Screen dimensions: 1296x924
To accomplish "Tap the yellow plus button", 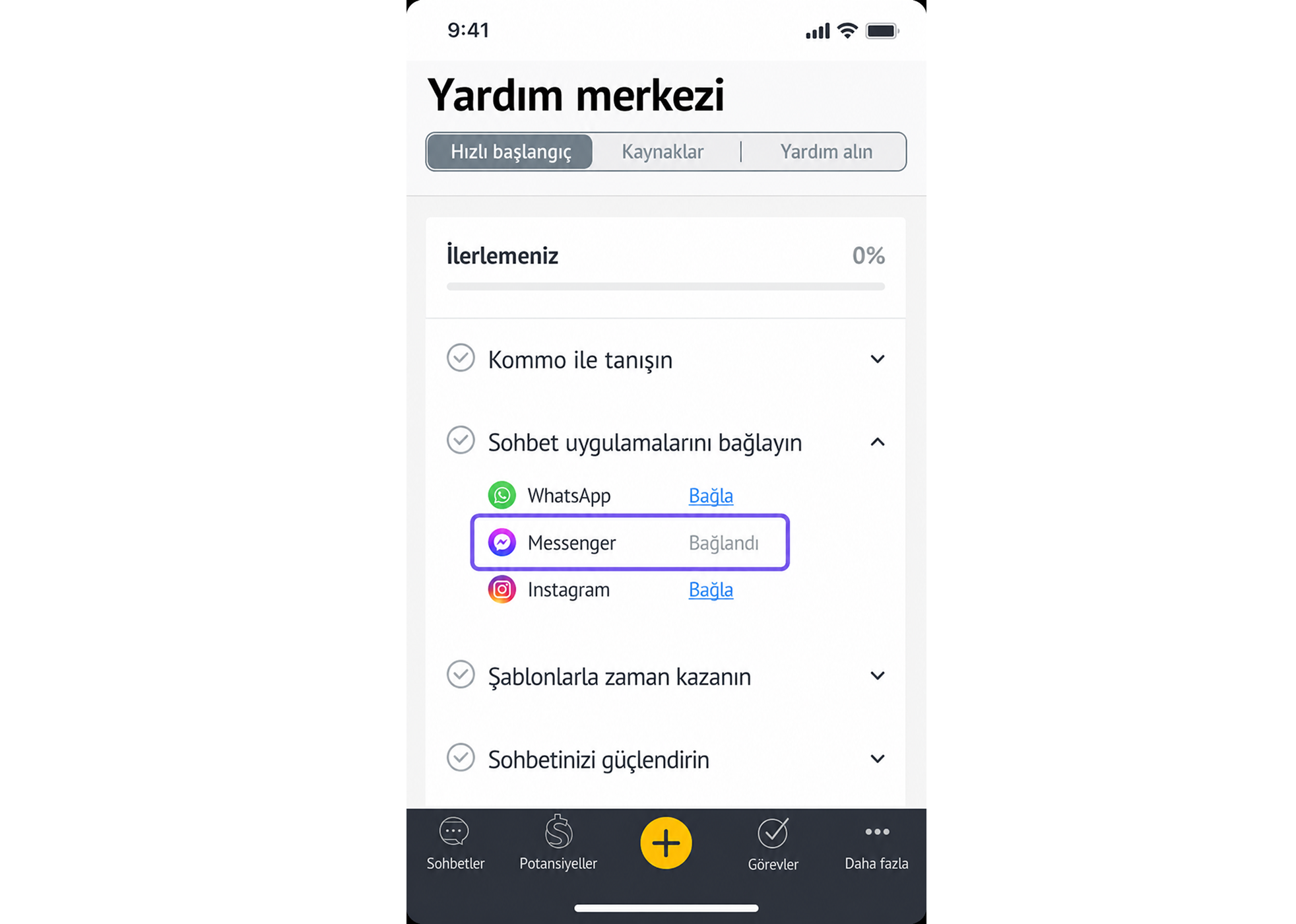I will pyautogui.click(x=666, y=843).
